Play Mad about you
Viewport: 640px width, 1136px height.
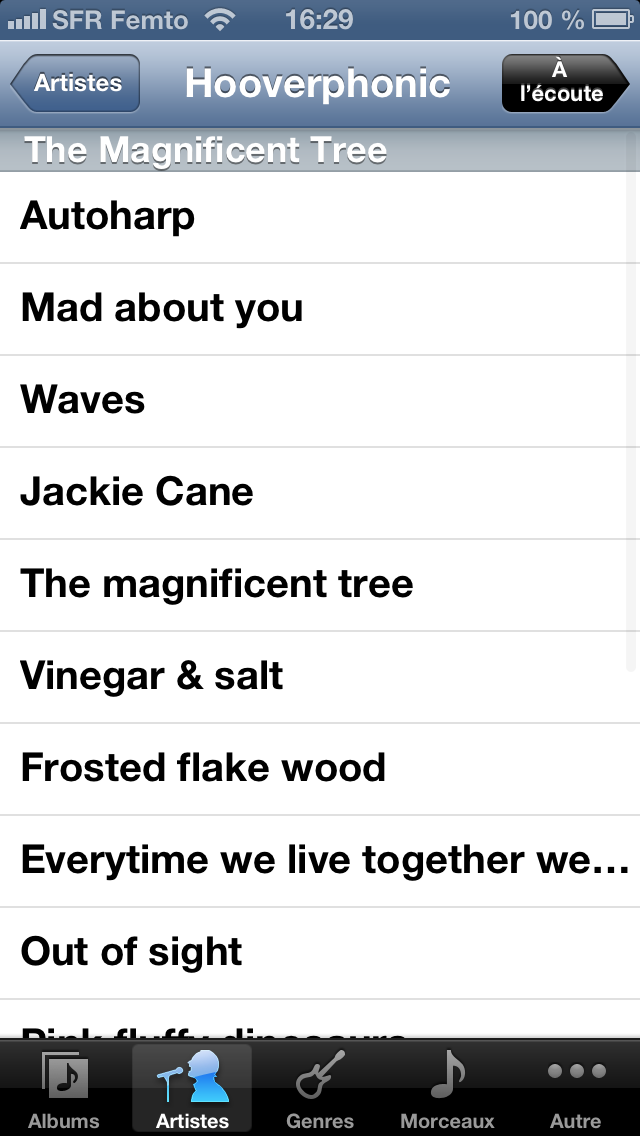(320, 309)
